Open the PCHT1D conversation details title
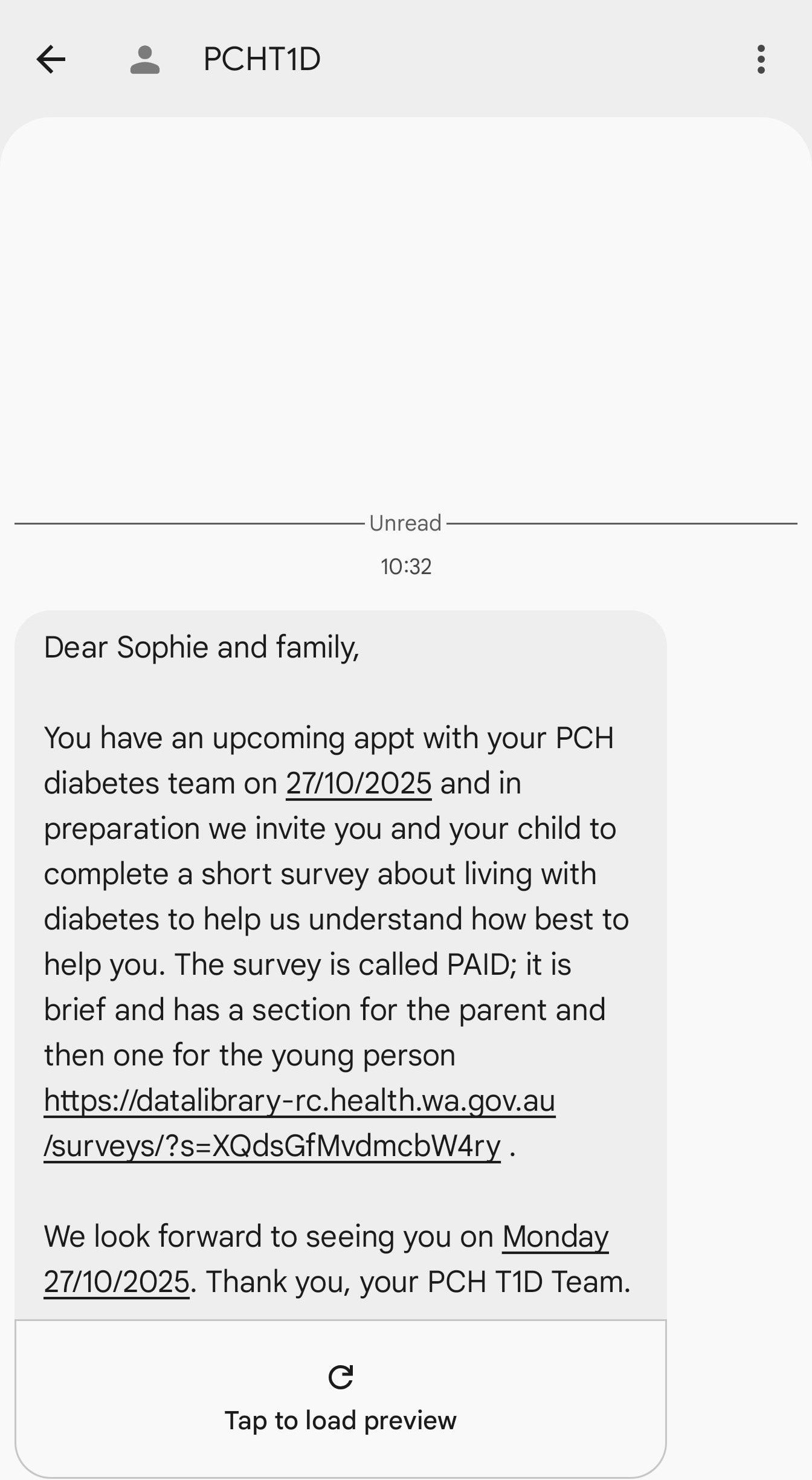 coord(262,59)
